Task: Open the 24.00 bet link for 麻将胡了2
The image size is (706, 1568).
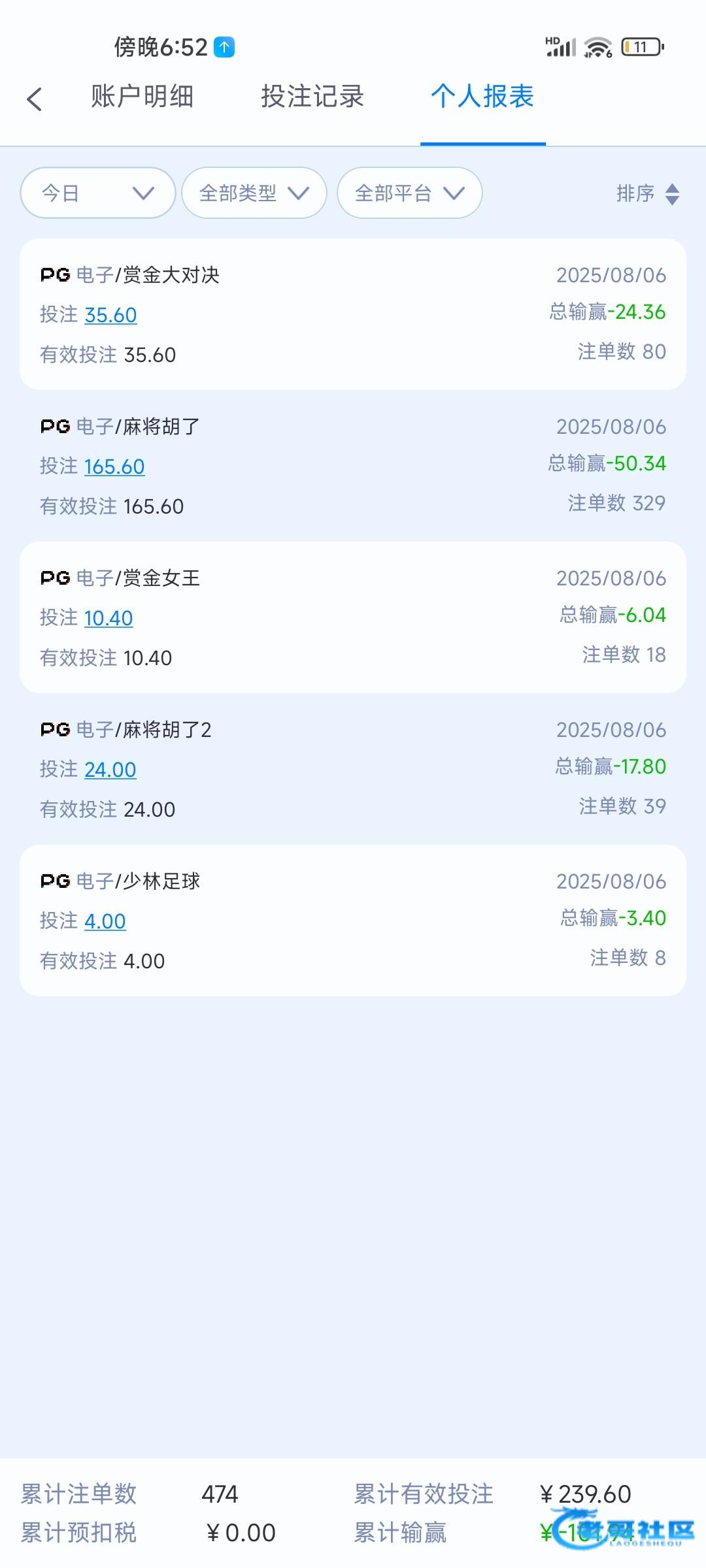Action: [x=110, y=770]
